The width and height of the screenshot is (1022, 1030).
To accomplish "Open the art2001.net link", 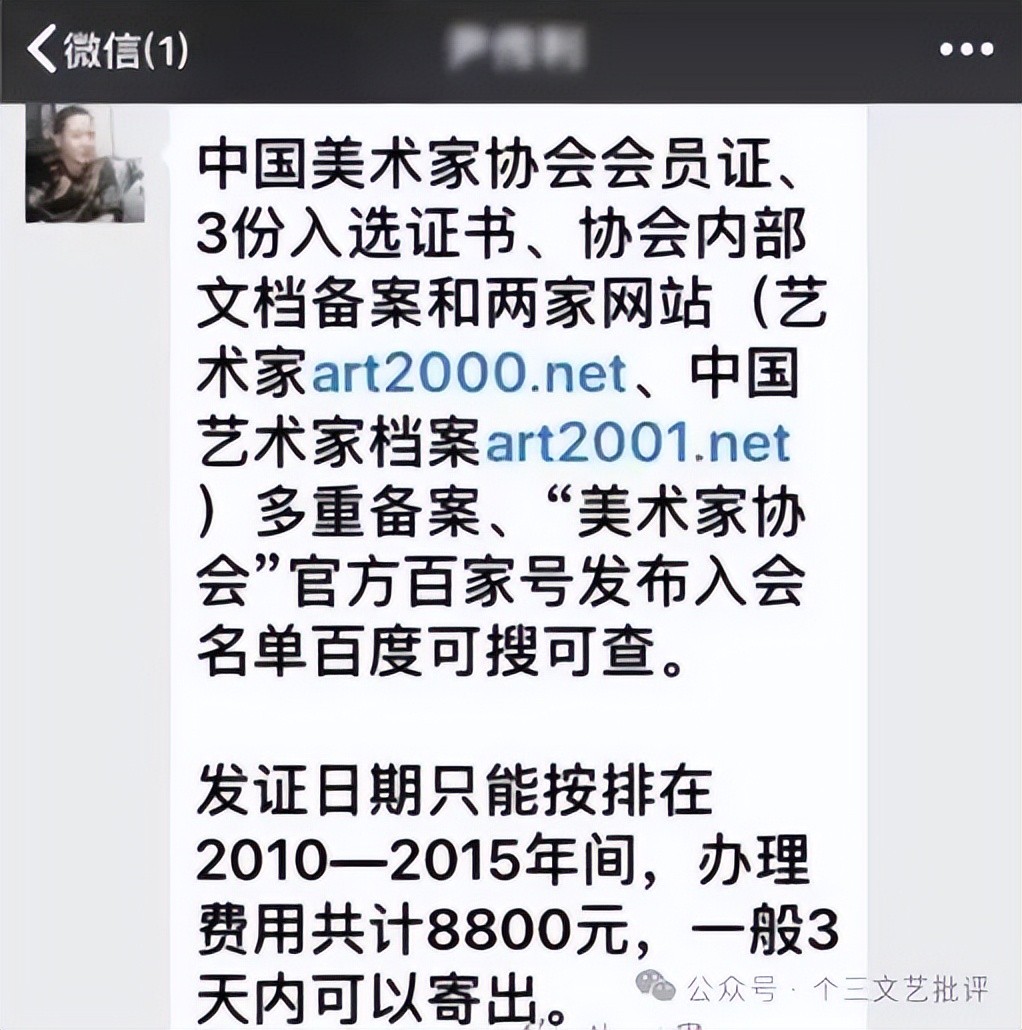I will [637, 443].
